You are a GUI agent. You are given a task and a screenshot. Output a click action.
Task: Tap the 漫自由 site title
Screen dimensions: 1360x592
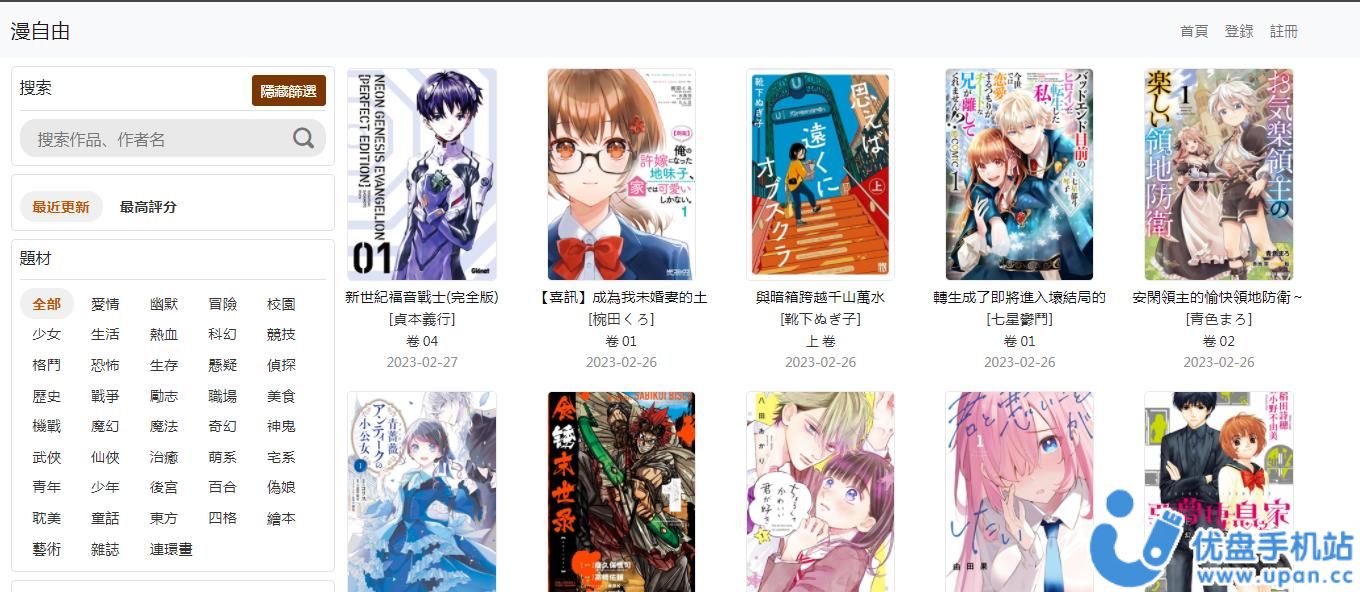click(40, 31)
